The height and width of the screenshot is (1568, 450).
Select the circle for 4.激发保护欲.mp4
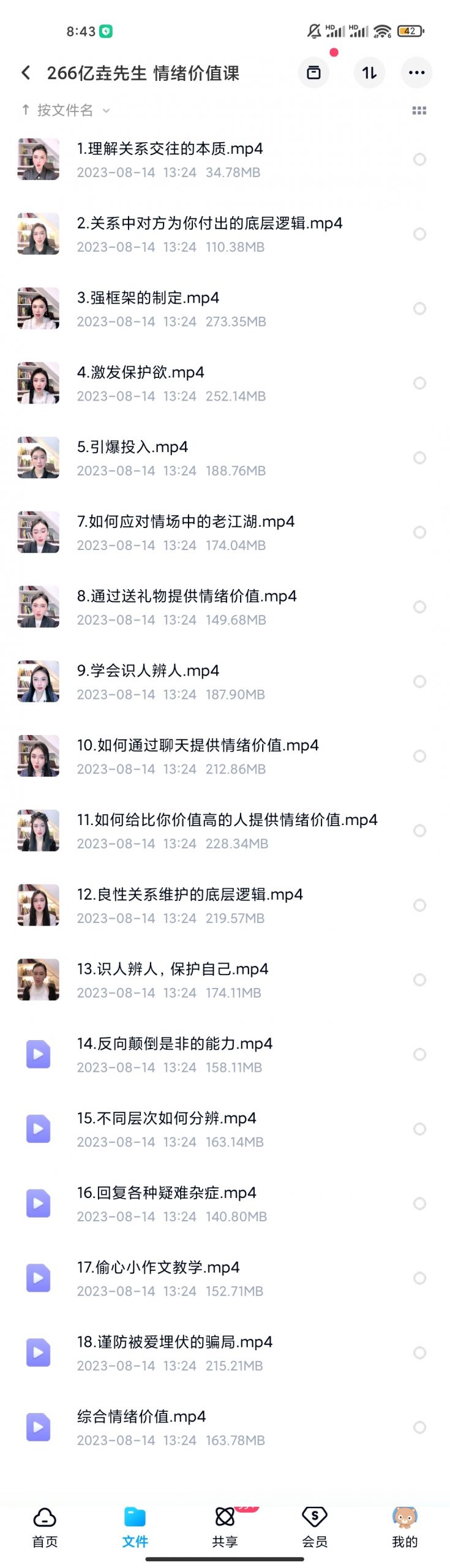click(419, 383)
